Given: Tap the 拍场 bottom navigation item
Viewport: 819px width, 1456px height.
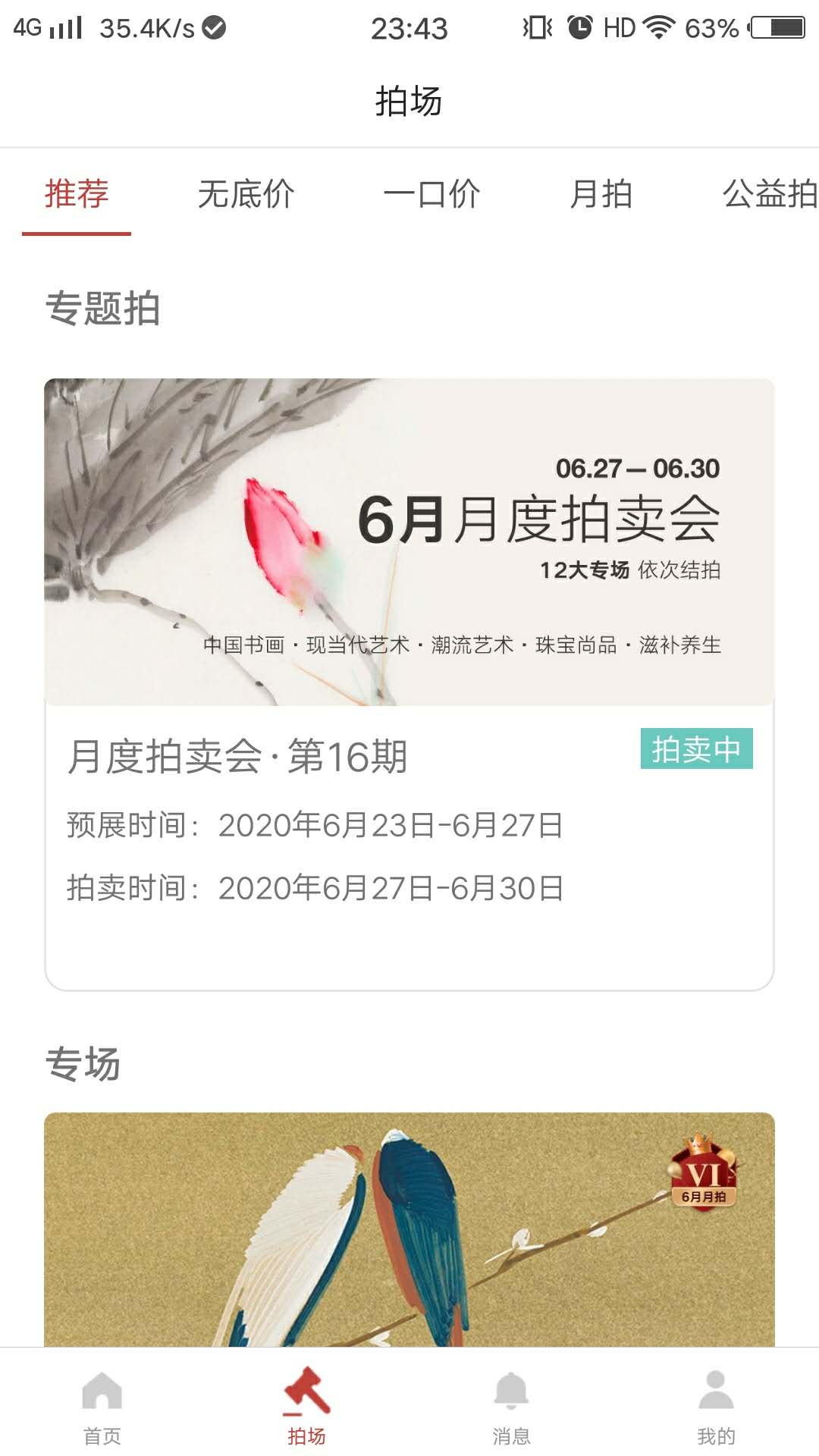Looking at the screenshot, I should click(307, 1404).
